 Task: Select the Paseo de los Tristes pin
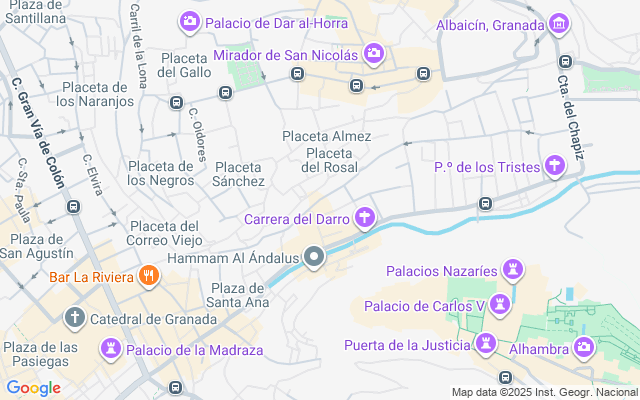[x=554, y=167]
